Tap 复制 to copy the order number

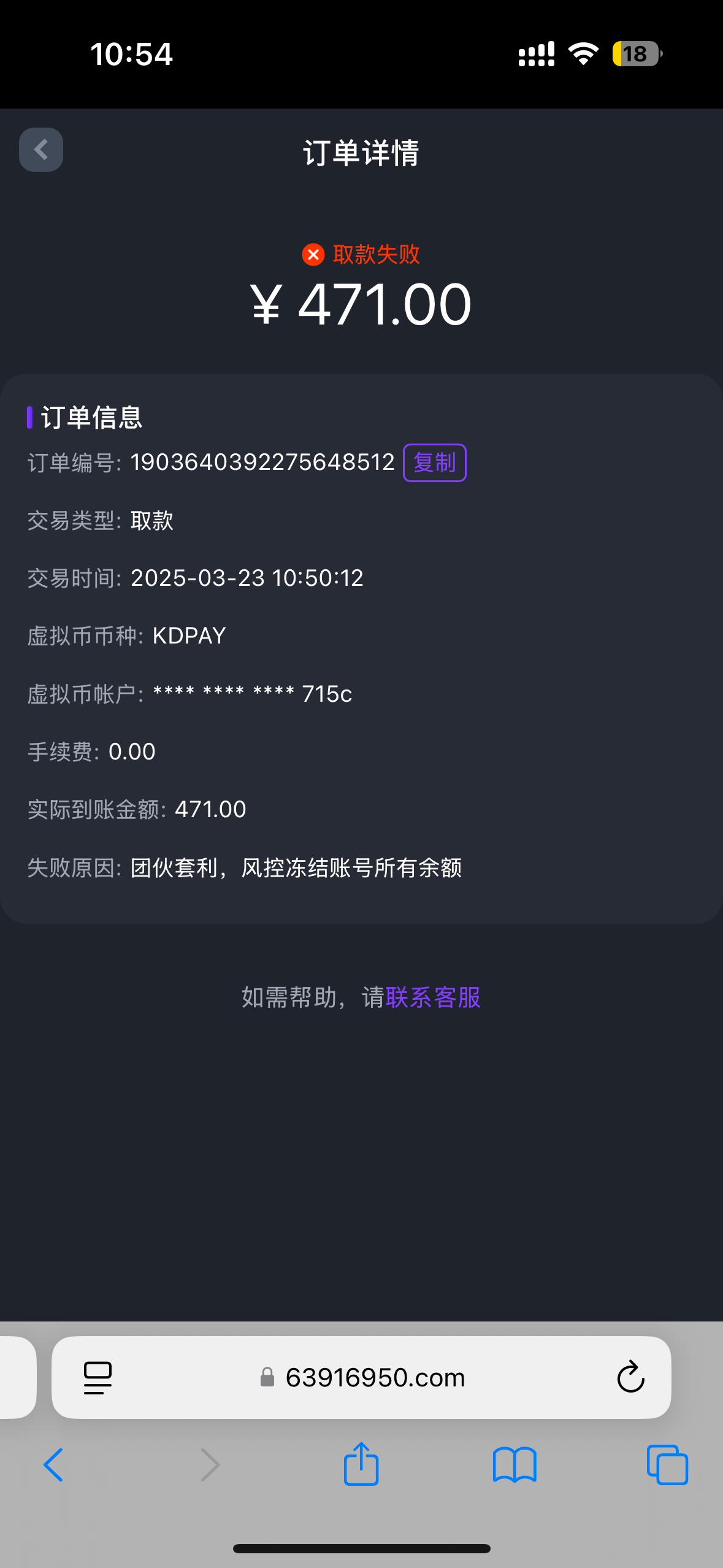pyautogui.click(x=434, y=463)
